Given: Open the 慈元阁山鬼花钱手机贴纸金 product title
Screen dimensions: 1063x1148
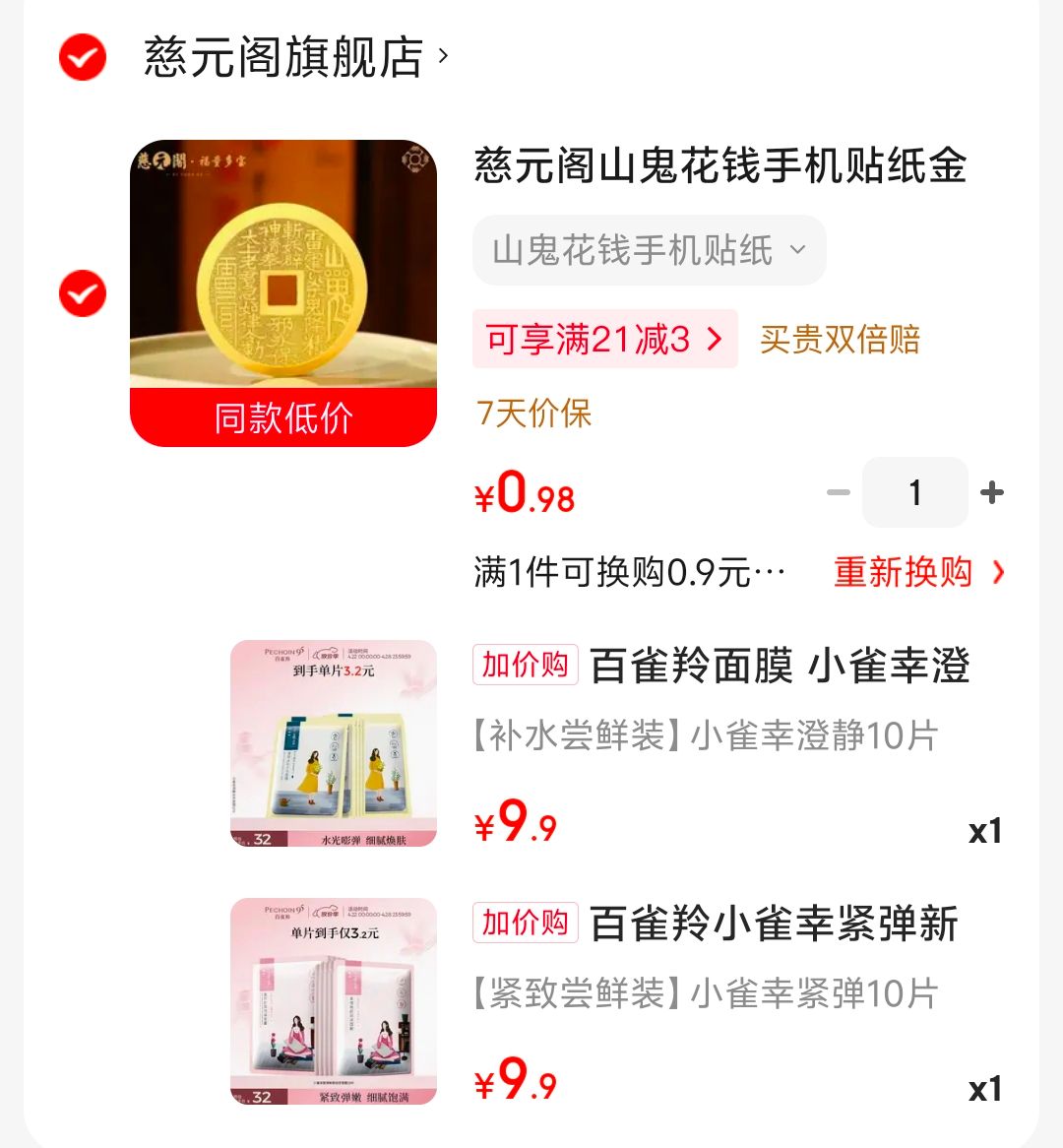Looking at the screenshot, I should 720,165.
